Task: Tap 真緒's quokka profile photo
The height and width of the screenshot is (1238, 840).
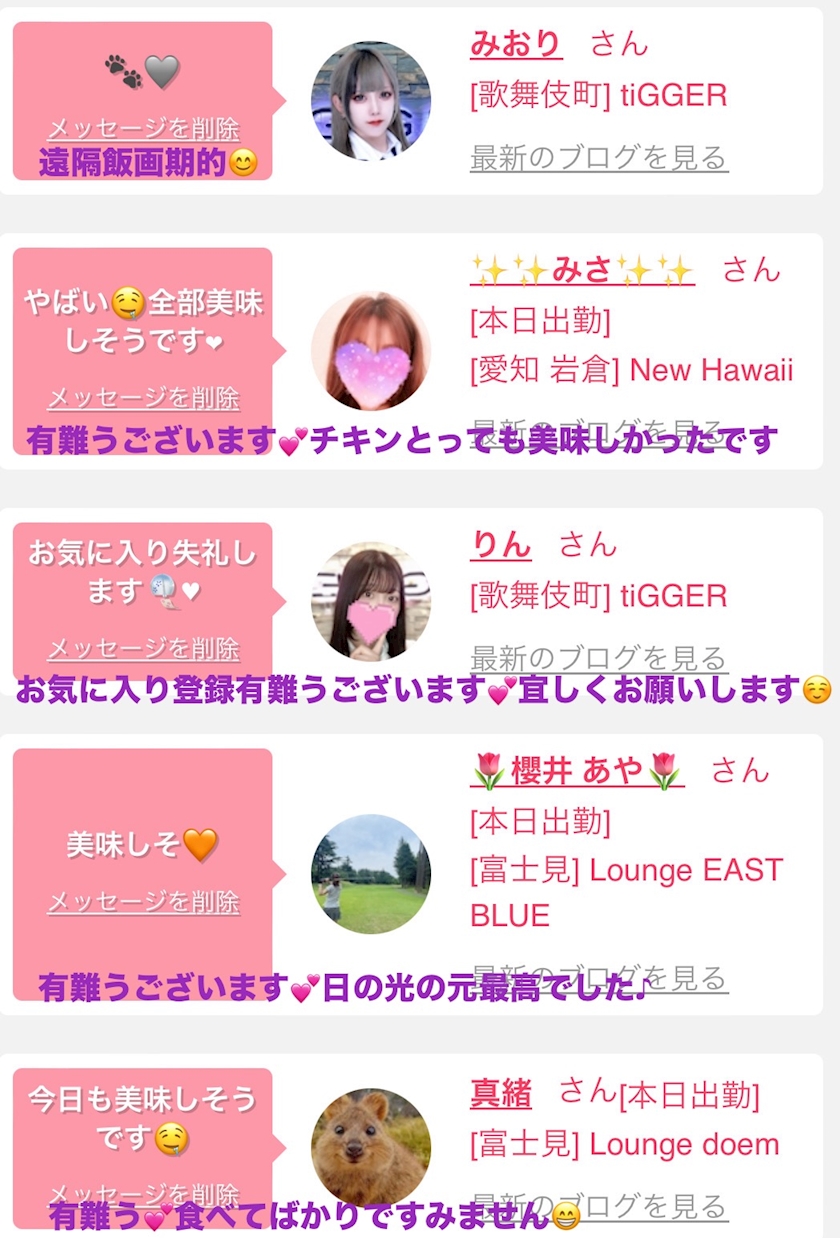Action: point(371,1148)
